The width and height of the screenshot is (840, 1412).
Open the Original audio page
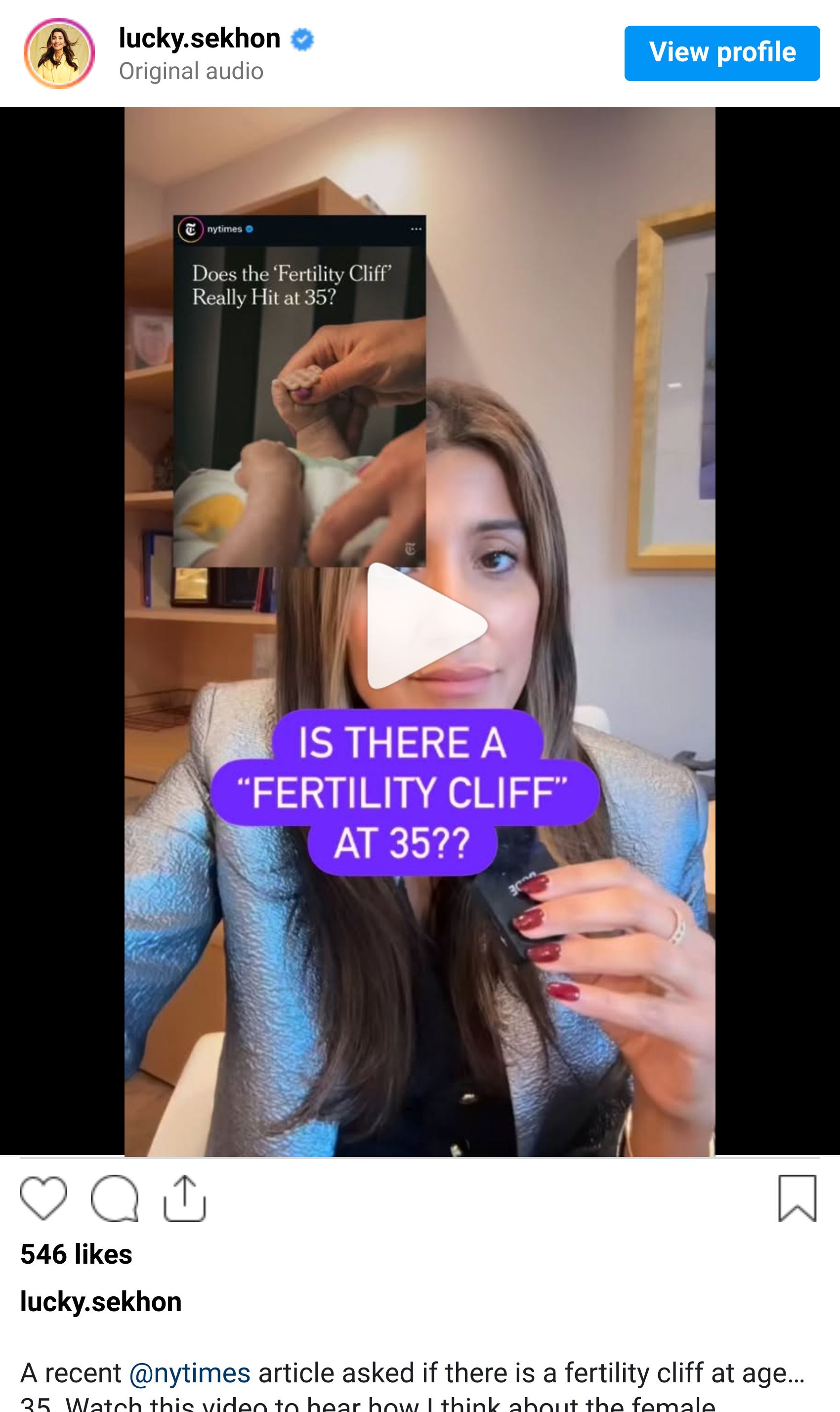tap(191, 71)
